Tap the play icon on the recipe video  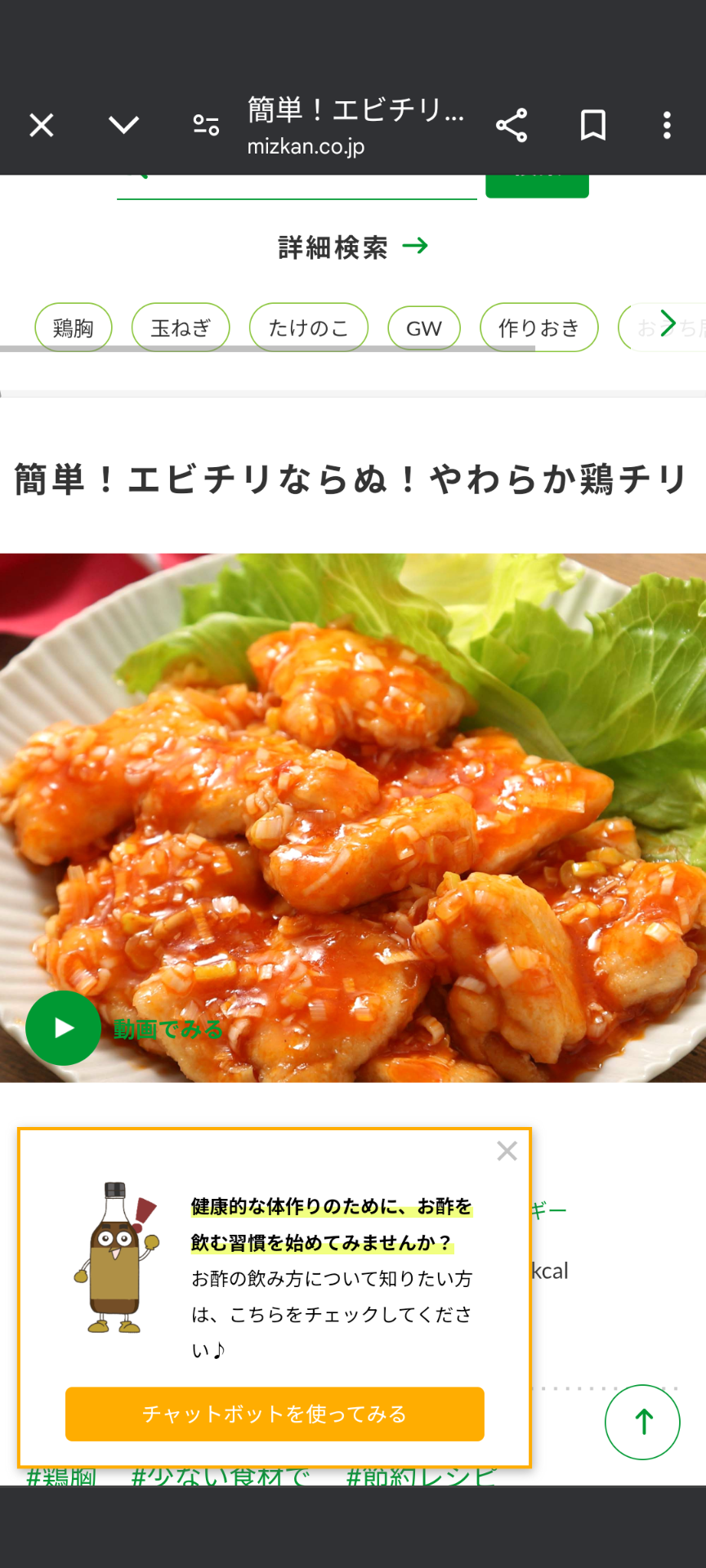pyautogui.click(x=62, y=1028)
